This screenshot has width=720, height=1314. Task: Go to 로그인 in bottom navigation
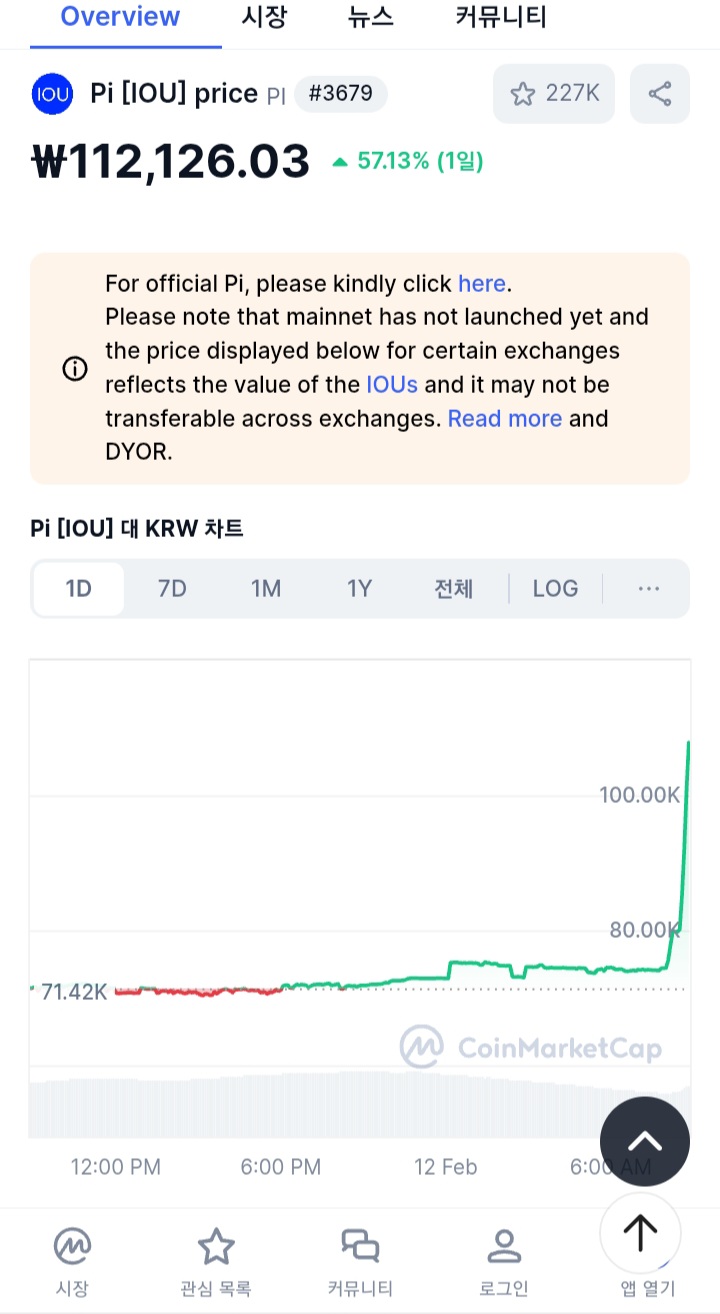click(x=504, y=1264)
